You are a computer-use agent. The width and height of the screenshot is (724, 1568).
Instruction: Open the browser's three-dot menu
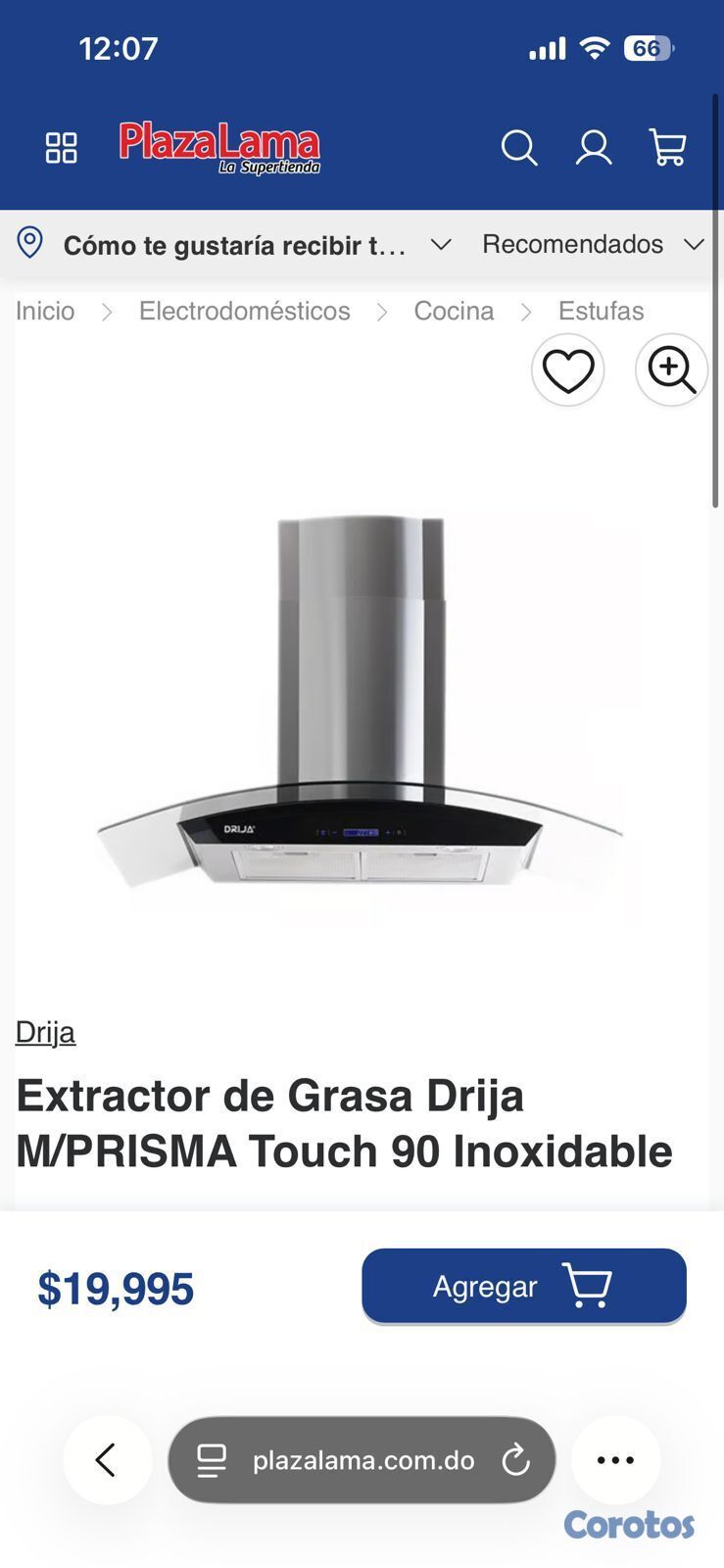(x=615, y=1460)
